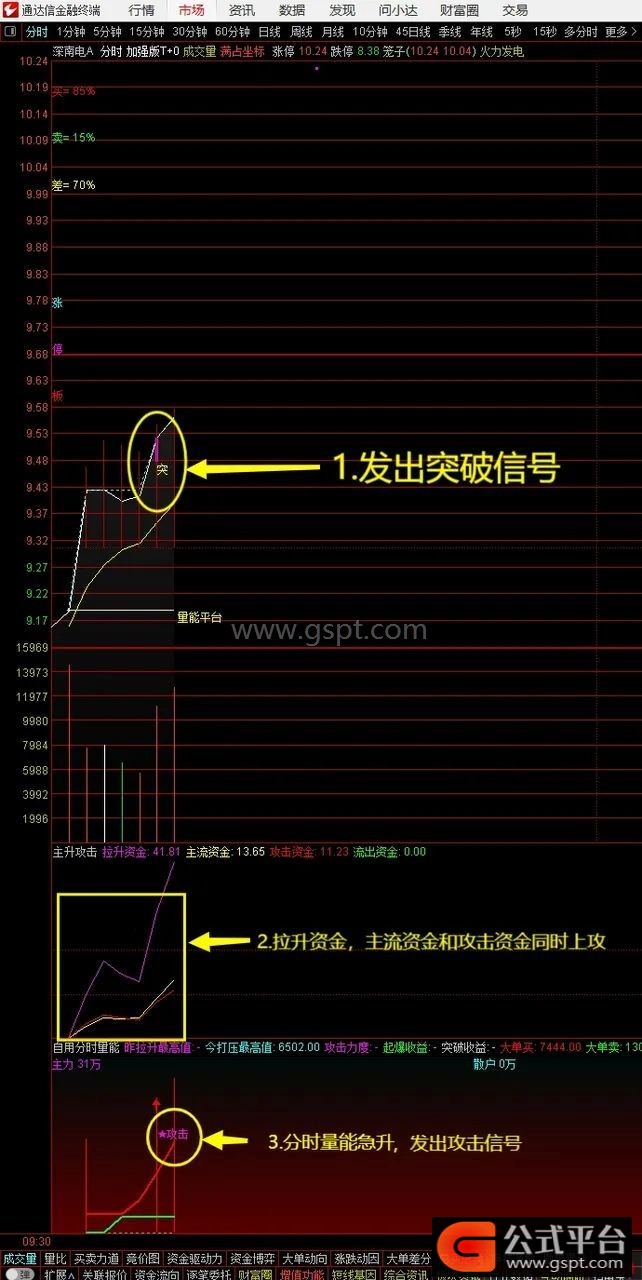Image resolution: width=642 pixels, height=1280 pixels.
Task: Select the 量比 indicator tab
Action: coord(55,1259)
